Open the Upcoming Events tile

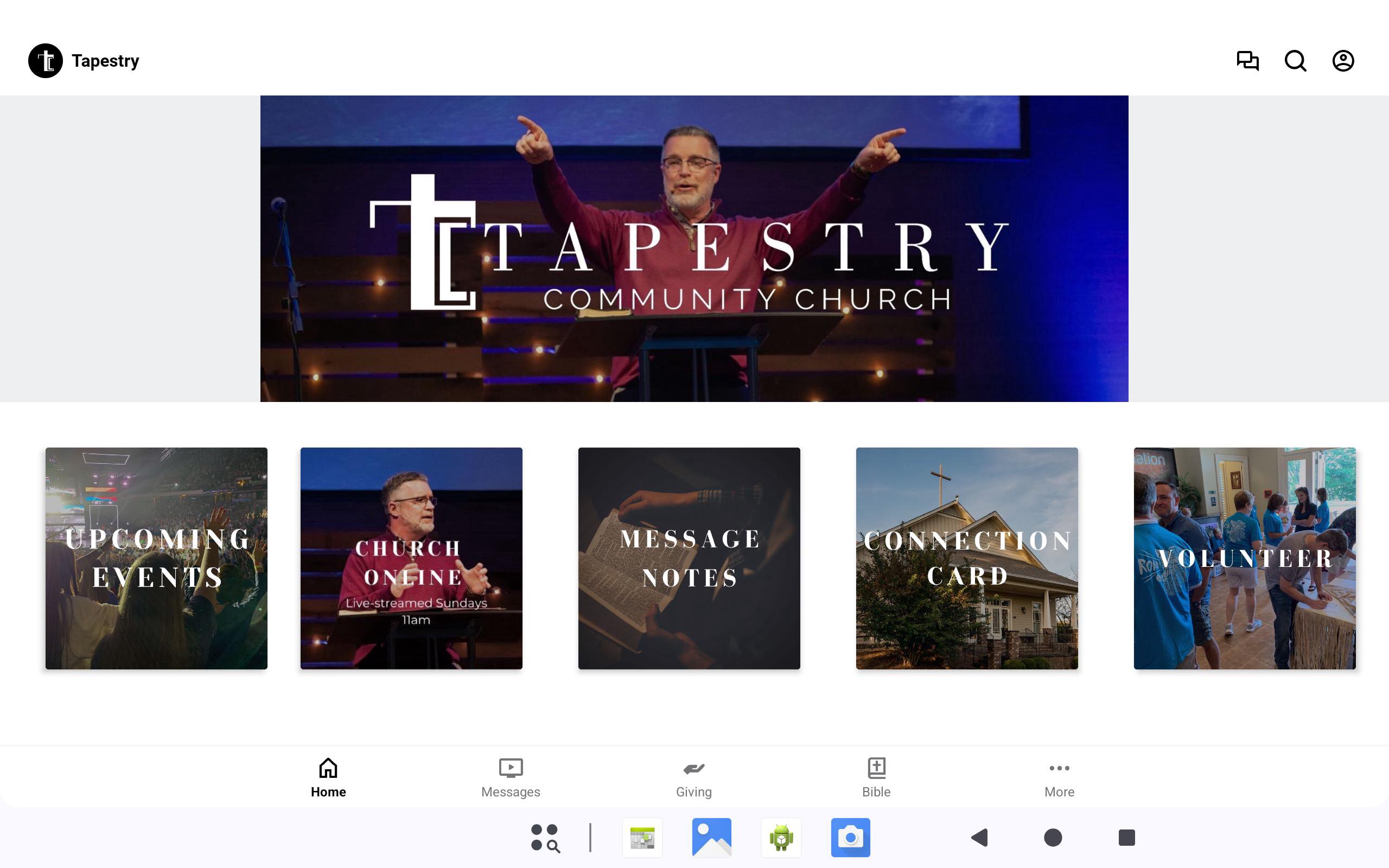[x=156, y=558]
